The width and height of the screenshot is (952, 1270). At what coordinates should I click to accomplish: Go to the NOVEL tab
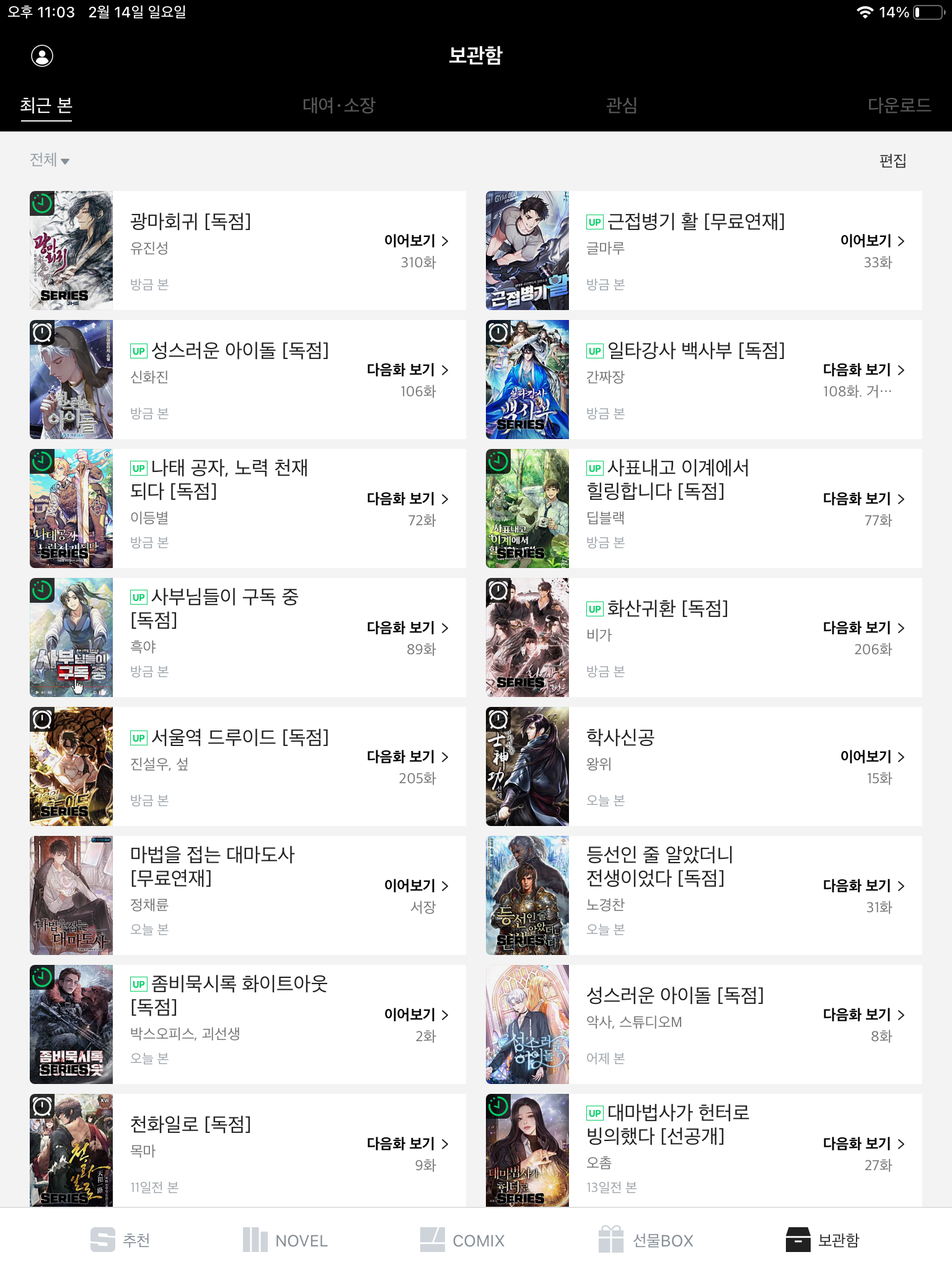285,1240
